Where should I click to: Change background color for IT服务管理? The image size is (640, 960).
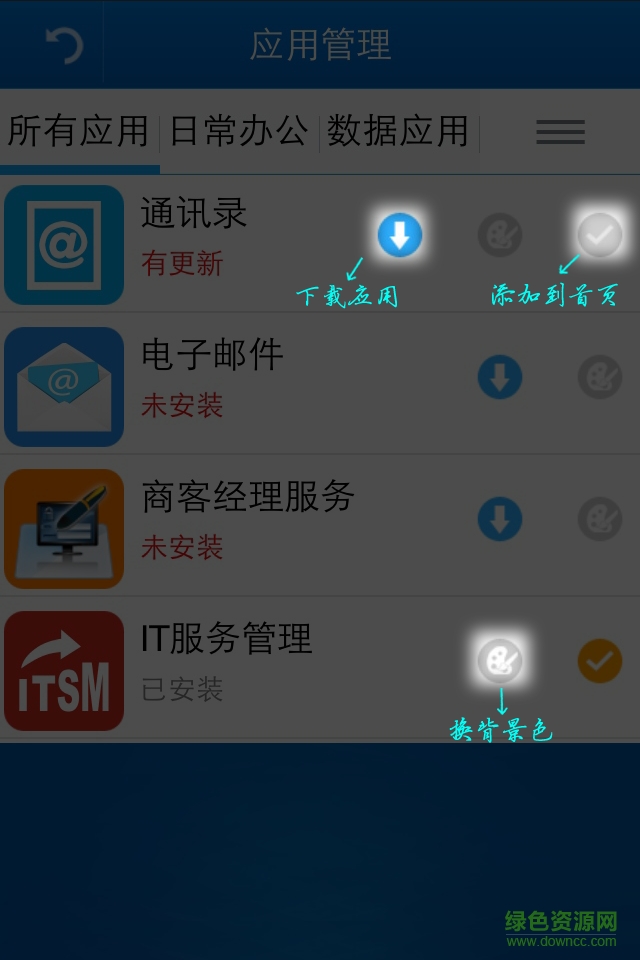(x=500, y=661)
